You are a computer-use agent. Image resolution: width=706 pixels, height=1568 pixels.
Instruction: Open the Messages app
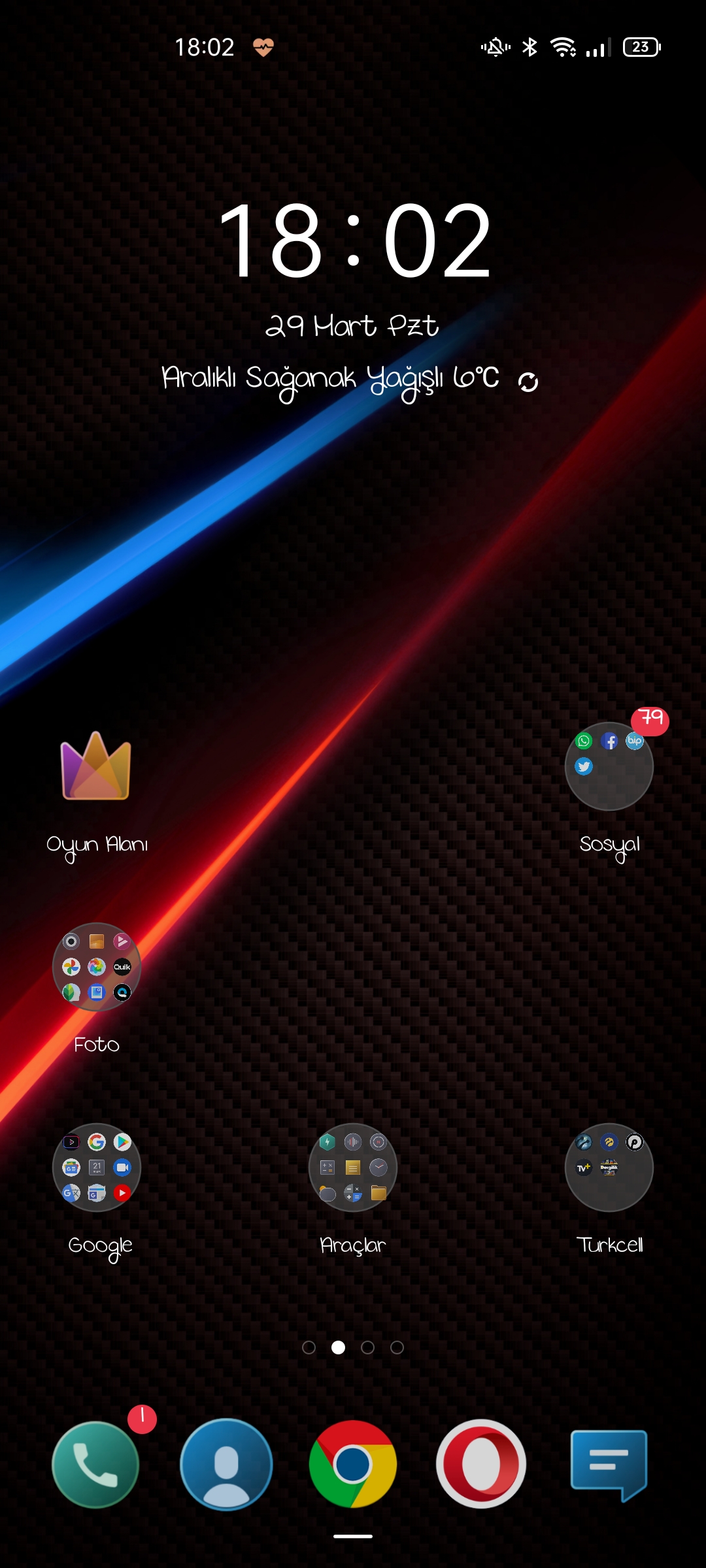coord(609,1465)
